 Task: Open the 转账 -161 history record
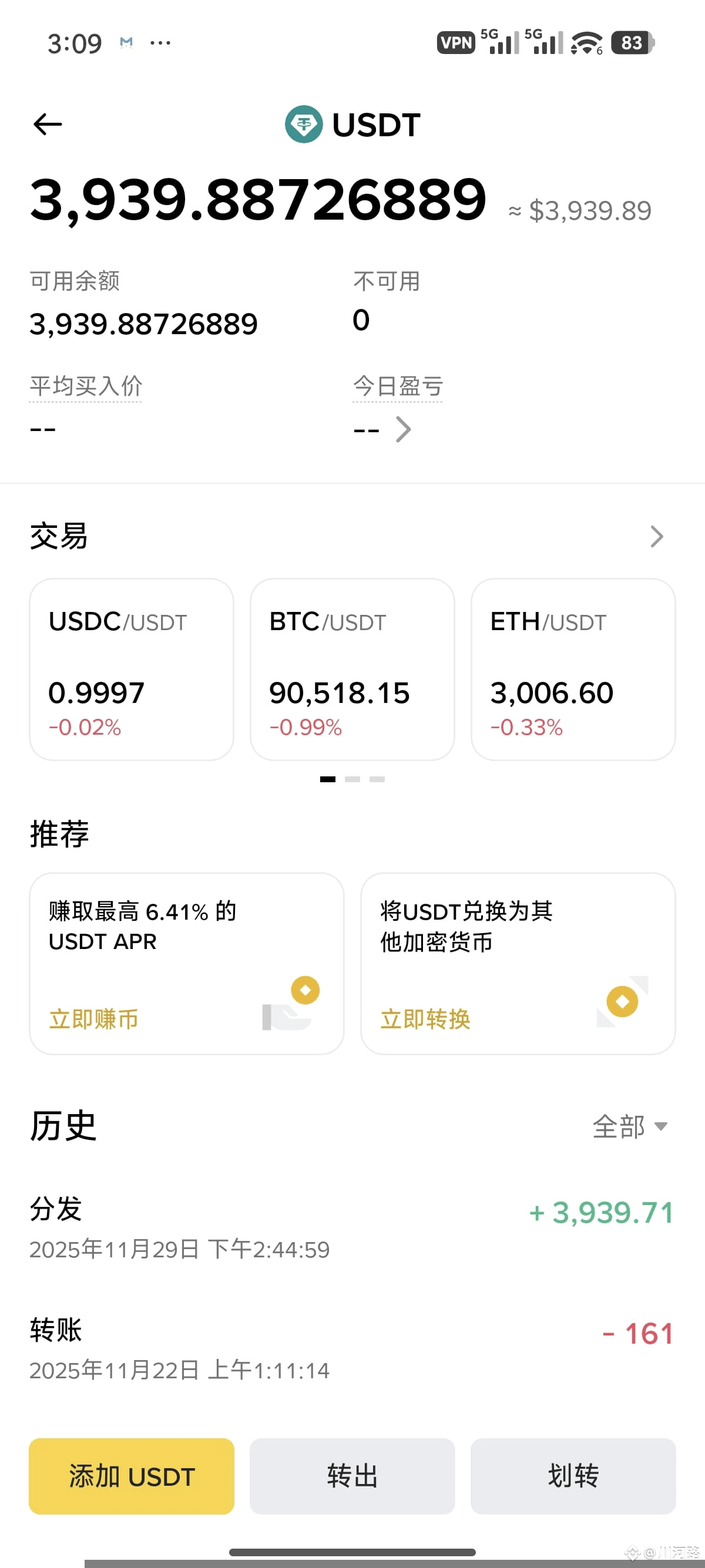(x=352, y=1349)
